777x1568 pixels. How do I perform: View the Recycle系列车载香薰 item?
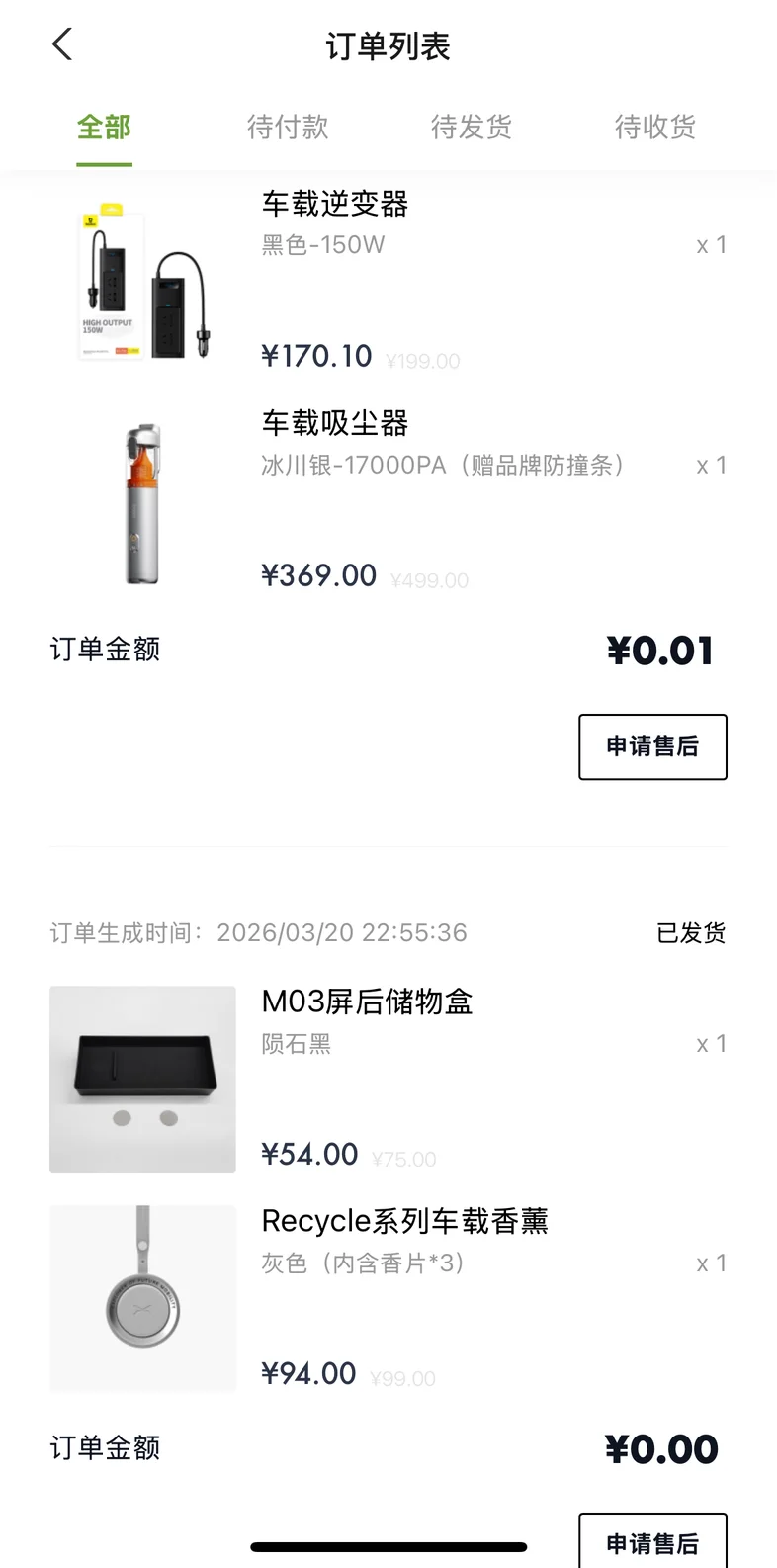[x=388, y=1298]
